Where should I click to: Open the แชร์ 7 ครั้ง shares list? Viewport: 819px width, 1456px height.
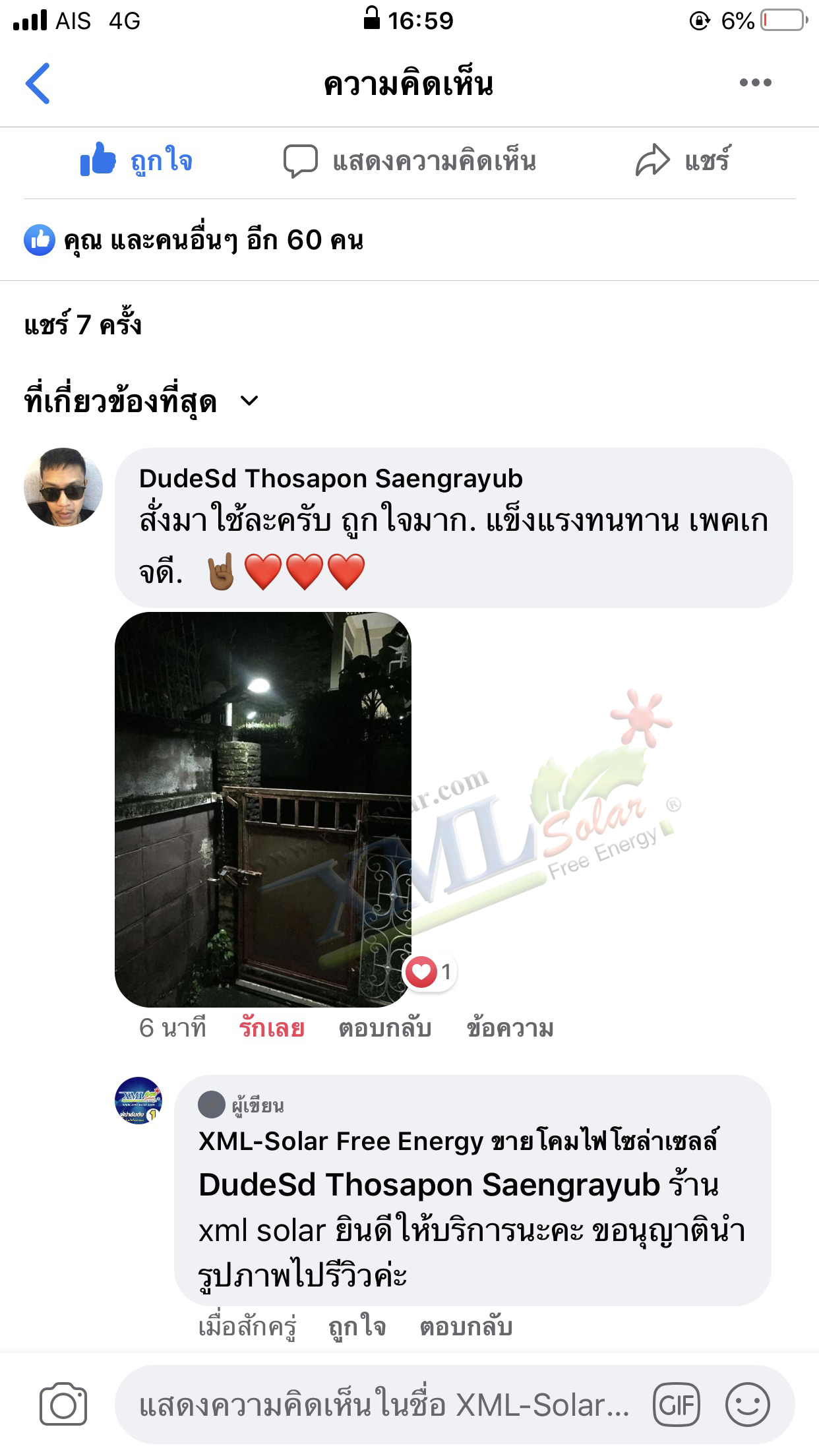[83, 324]
